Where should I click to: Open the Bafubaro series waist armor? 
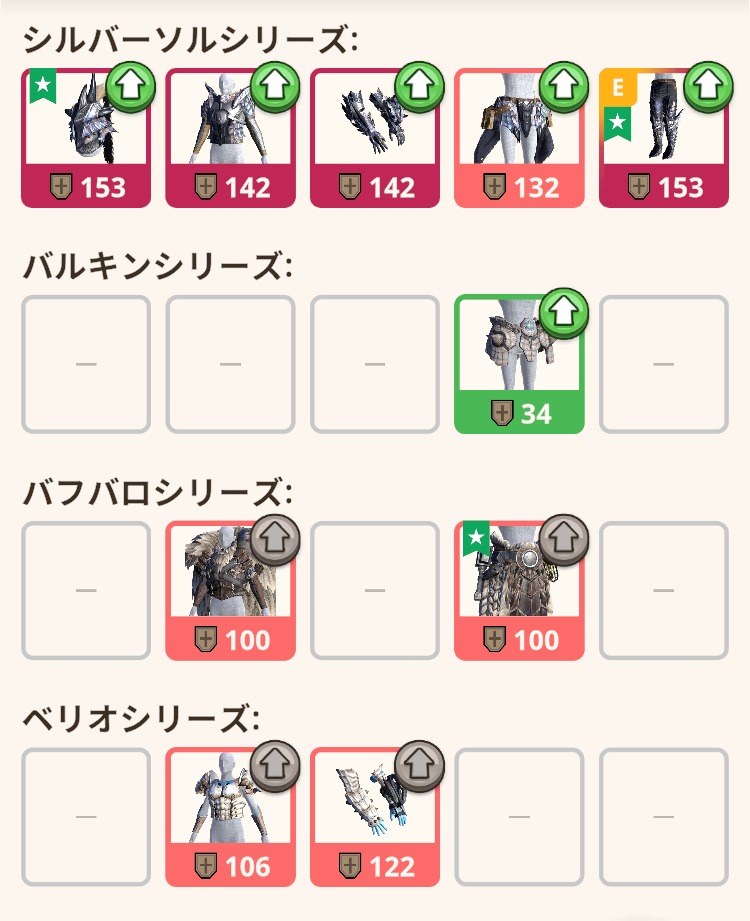point(519,590)
